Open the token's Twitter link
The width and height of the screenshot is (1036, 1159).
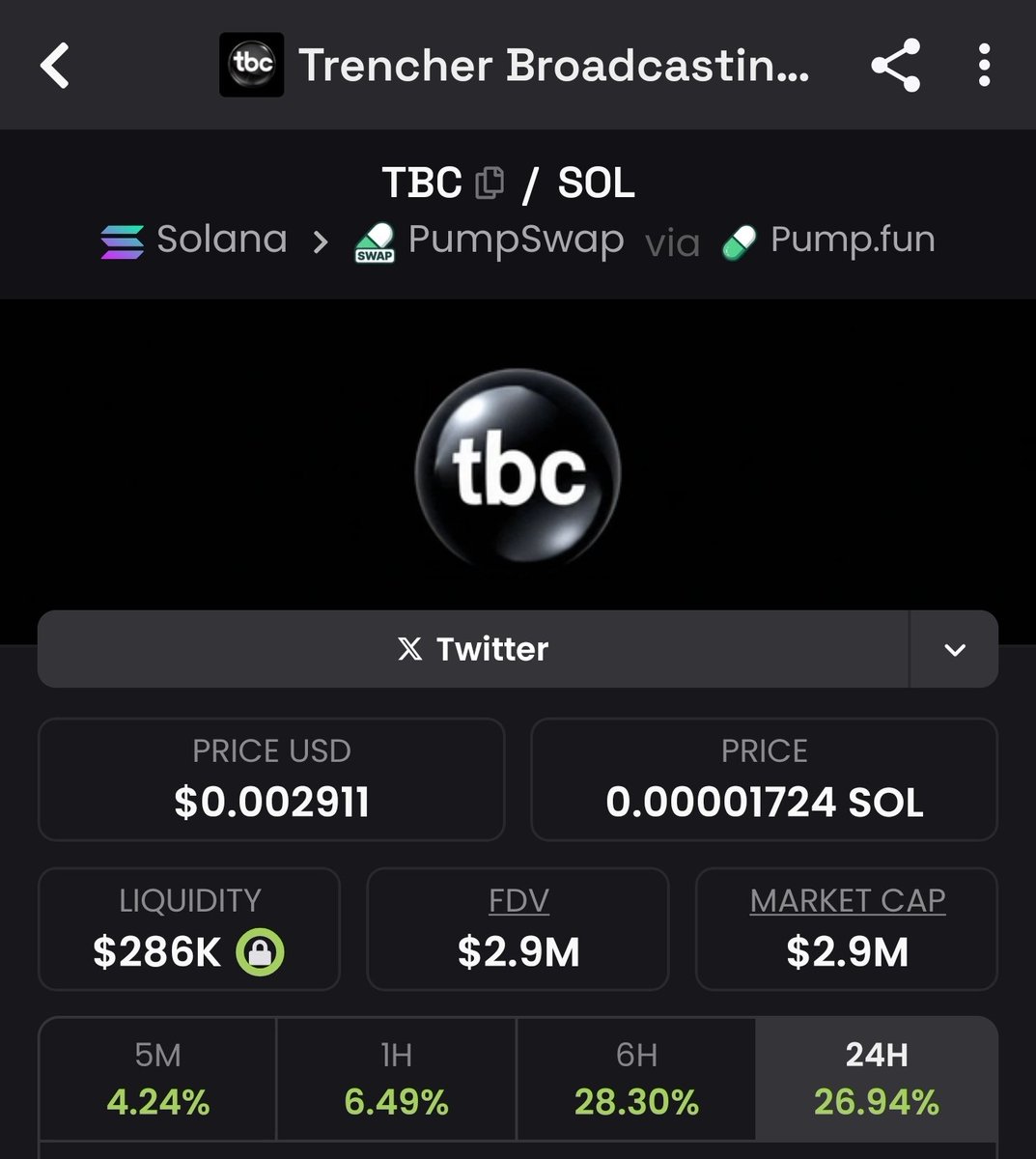[473, 649]
